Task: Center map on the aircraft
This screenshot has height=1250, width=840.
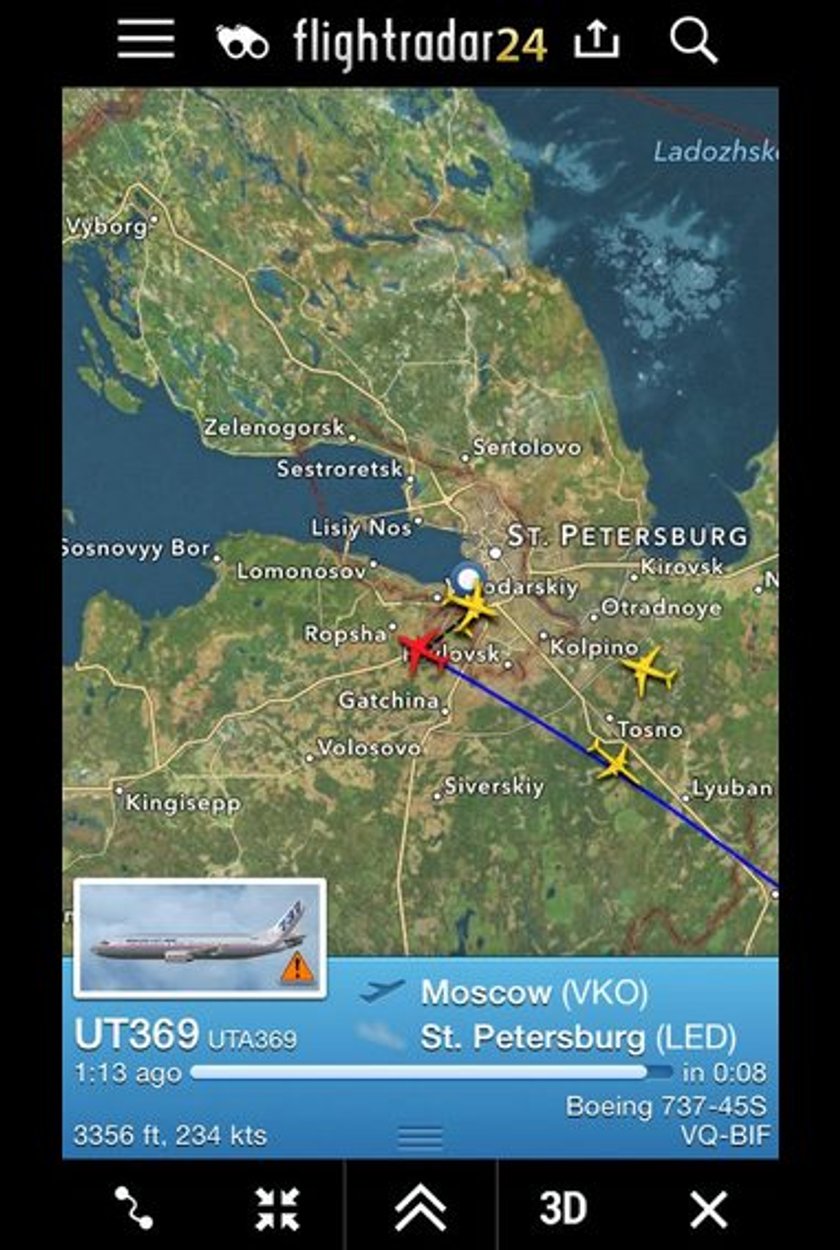Action: 277,1208
